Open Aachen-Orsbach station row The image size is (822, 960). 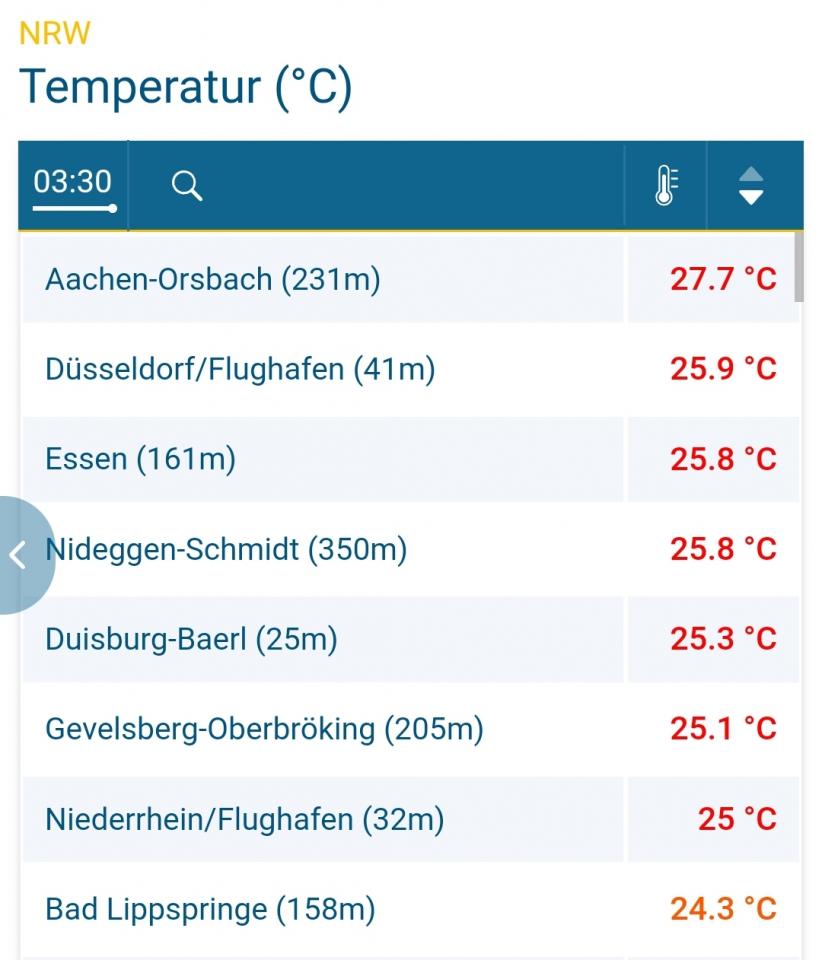pyautogui.click(x=213, y=279)
